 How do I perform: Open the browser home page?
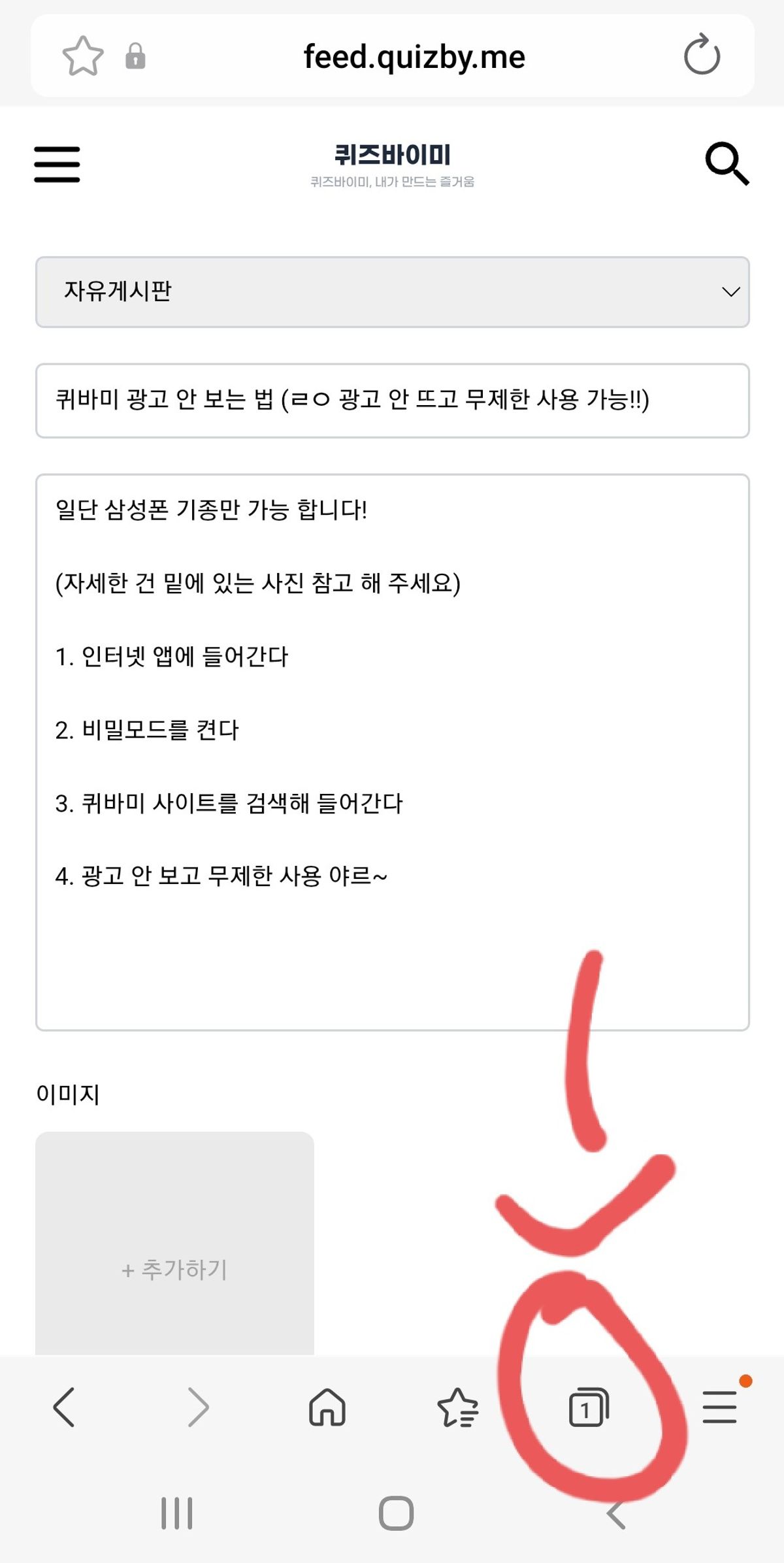coord(327,1406)
